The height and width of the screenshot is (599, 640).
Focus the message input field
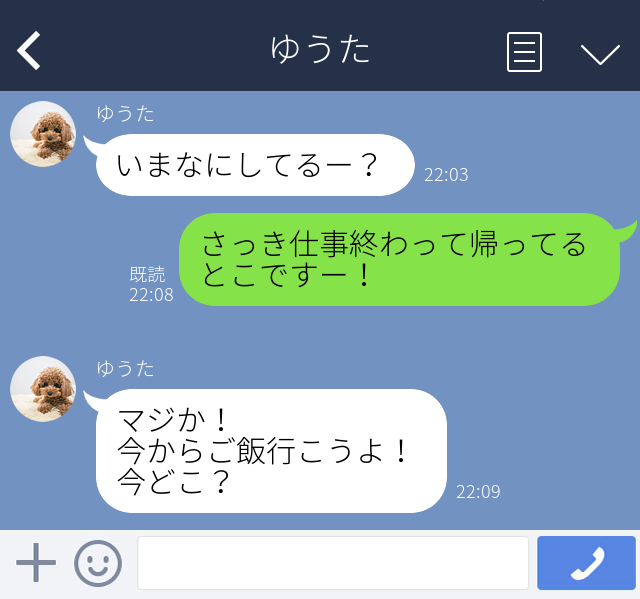(332, 564)
